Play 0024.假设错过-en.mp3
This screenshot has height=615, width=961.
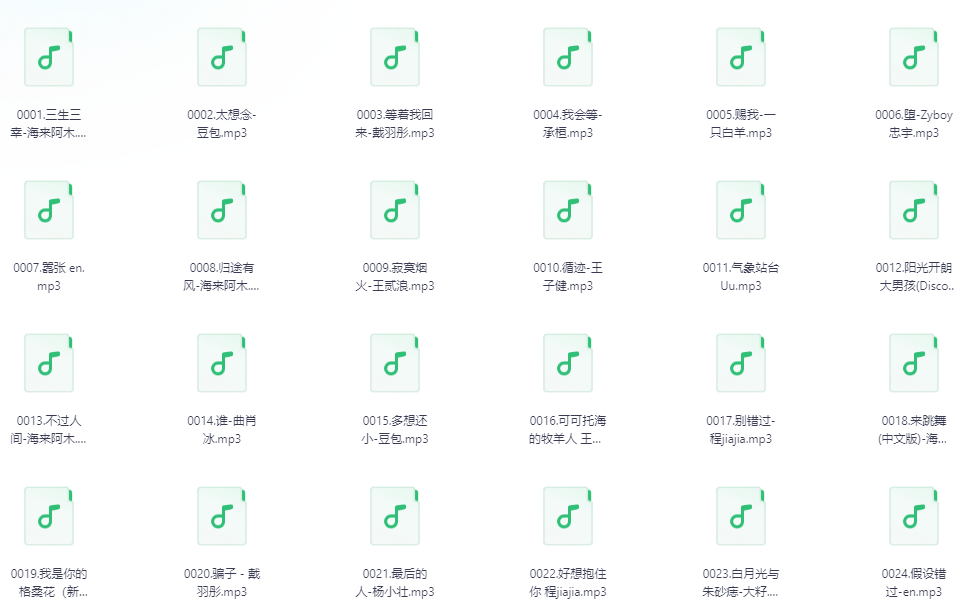pos(914,516)
